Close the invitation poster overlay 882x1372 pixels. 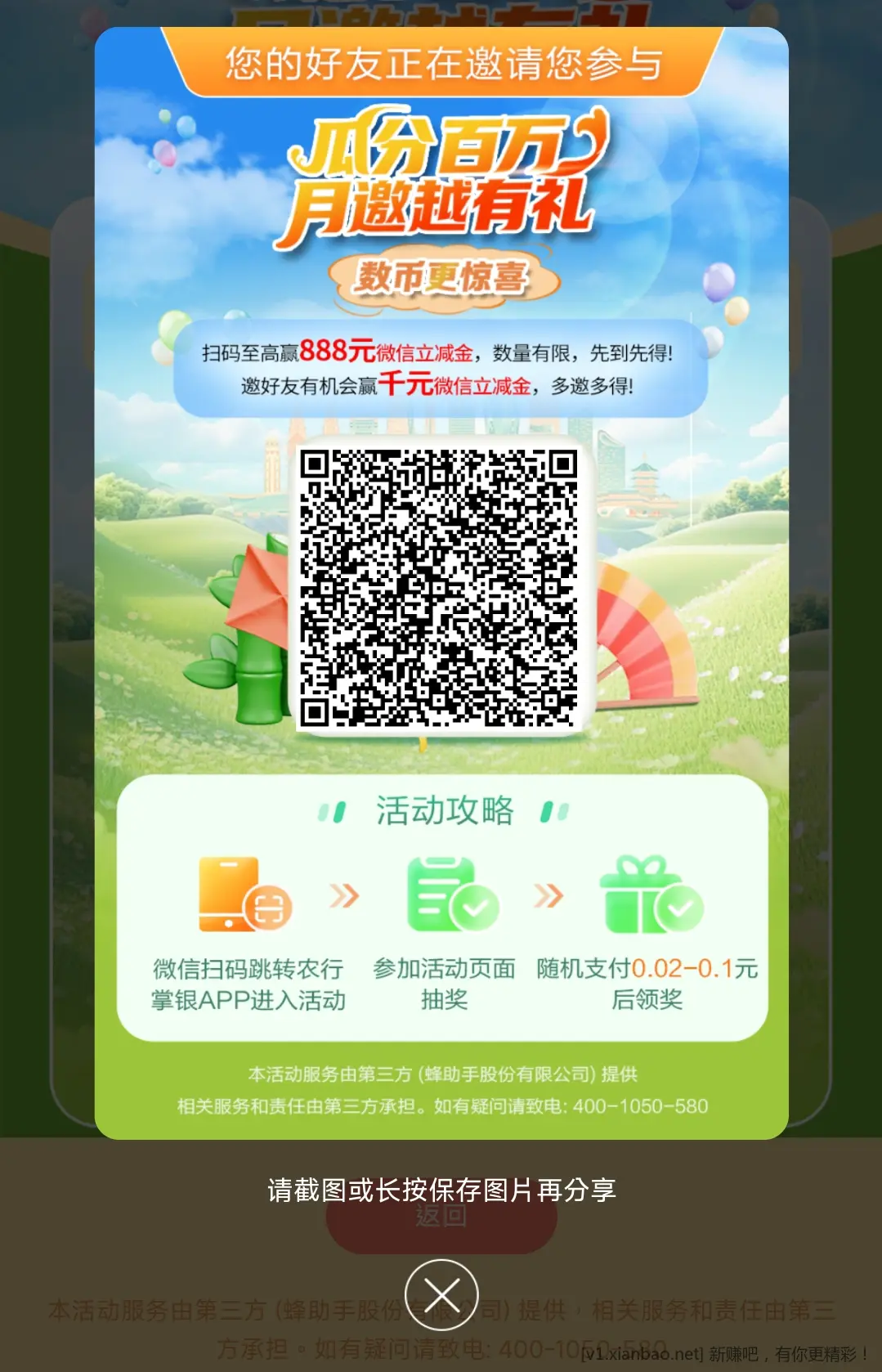coord(441,1294)
